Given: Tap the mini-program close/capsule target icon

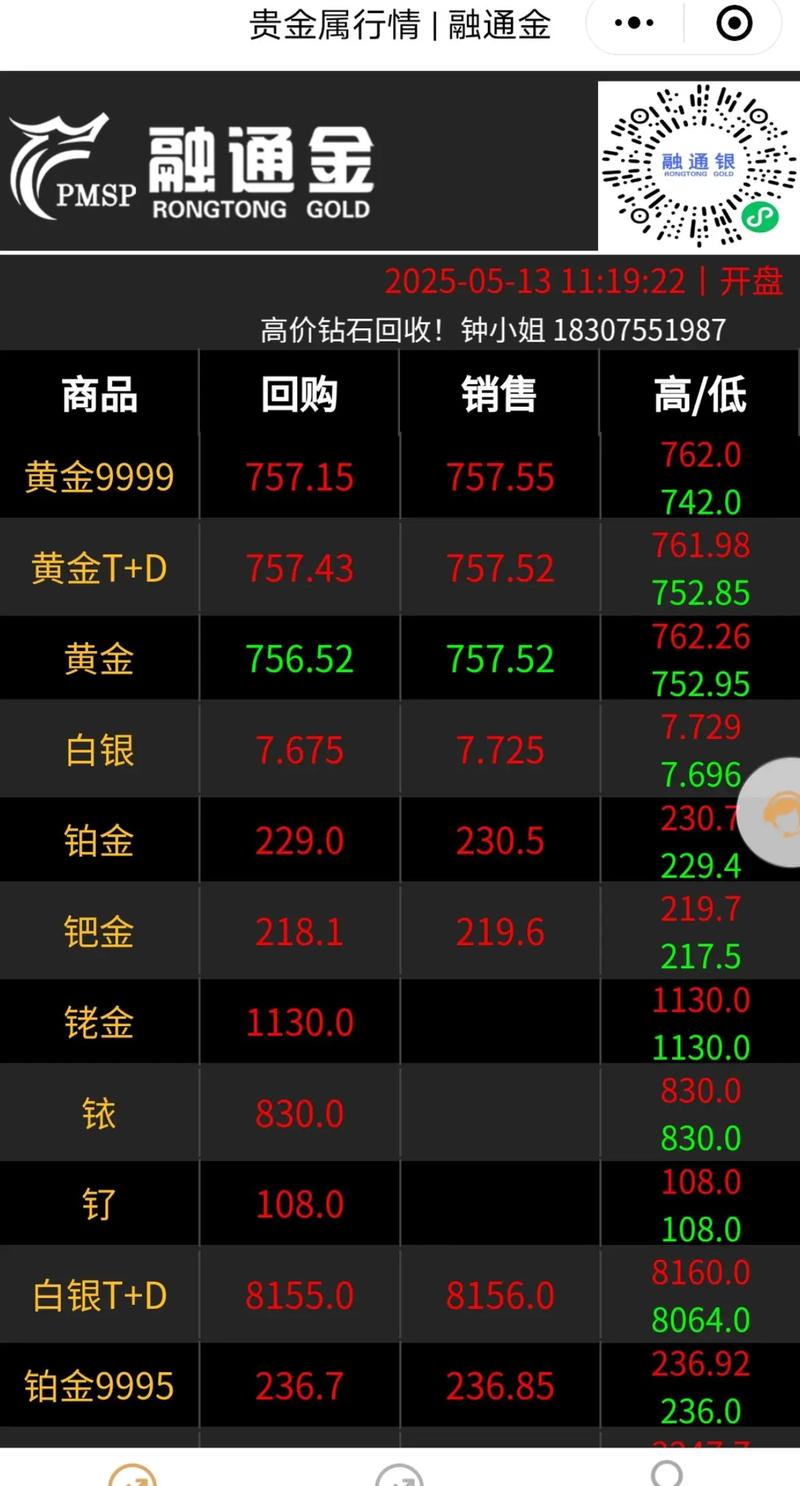Looking at the screenshot, I should click(x=733, y=23).
